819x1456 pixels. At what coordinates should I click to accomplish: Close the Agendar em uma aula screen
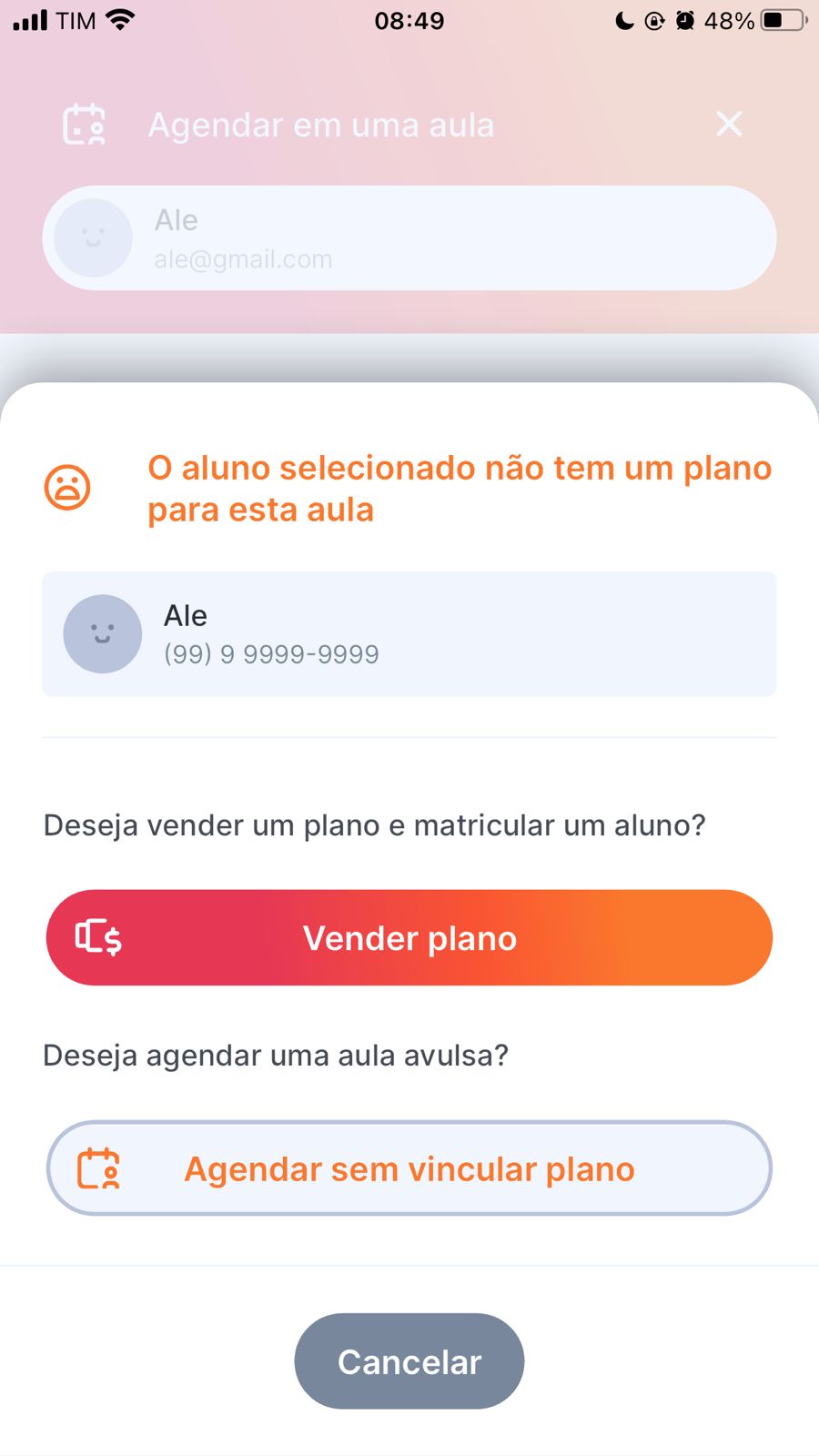pyautogui.click(x=729, y=124)
